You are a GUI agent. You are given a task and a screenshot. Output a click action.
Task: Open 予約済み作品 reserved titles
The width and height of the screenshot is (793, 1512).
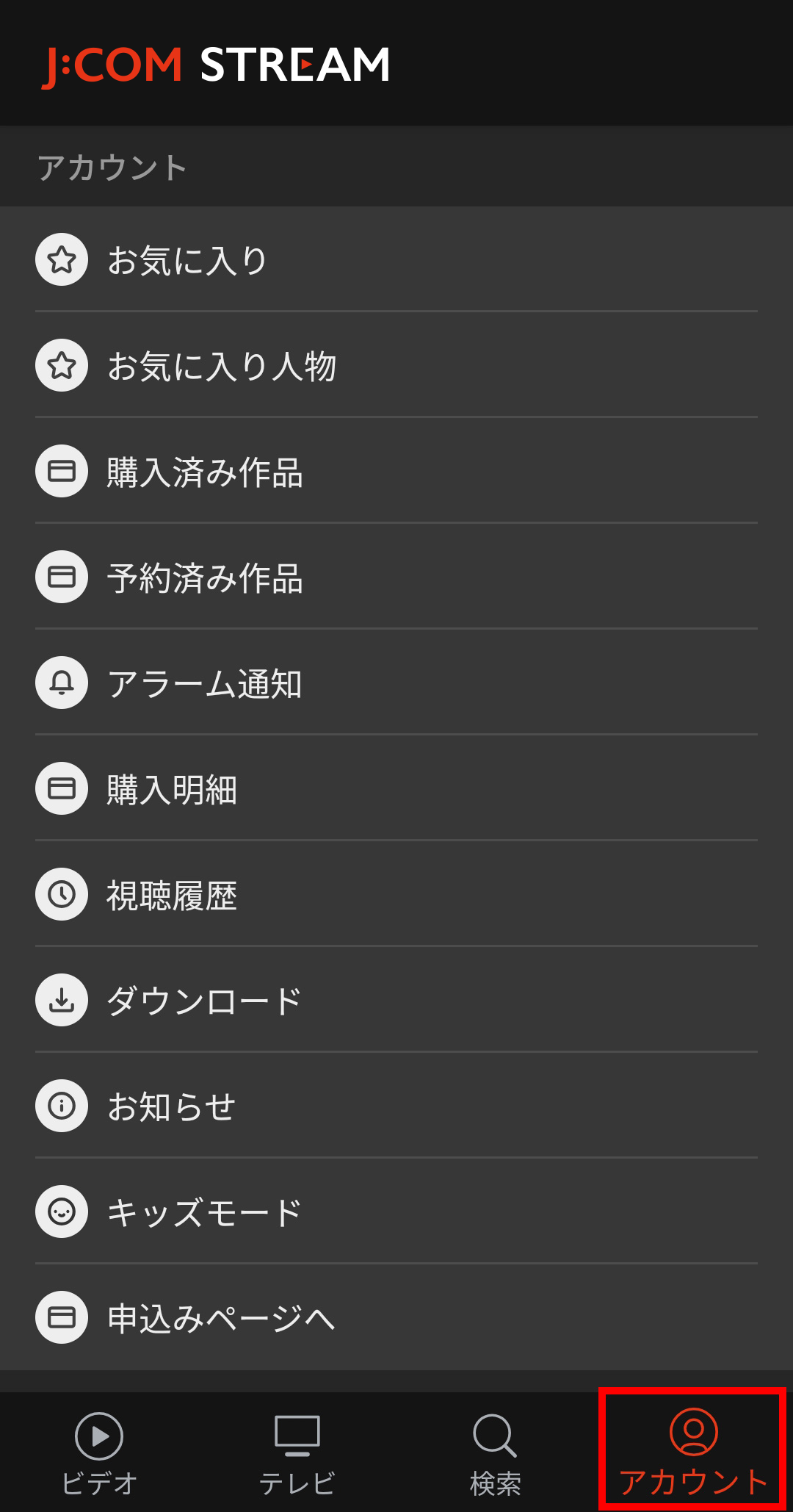[x=396, y=577]
